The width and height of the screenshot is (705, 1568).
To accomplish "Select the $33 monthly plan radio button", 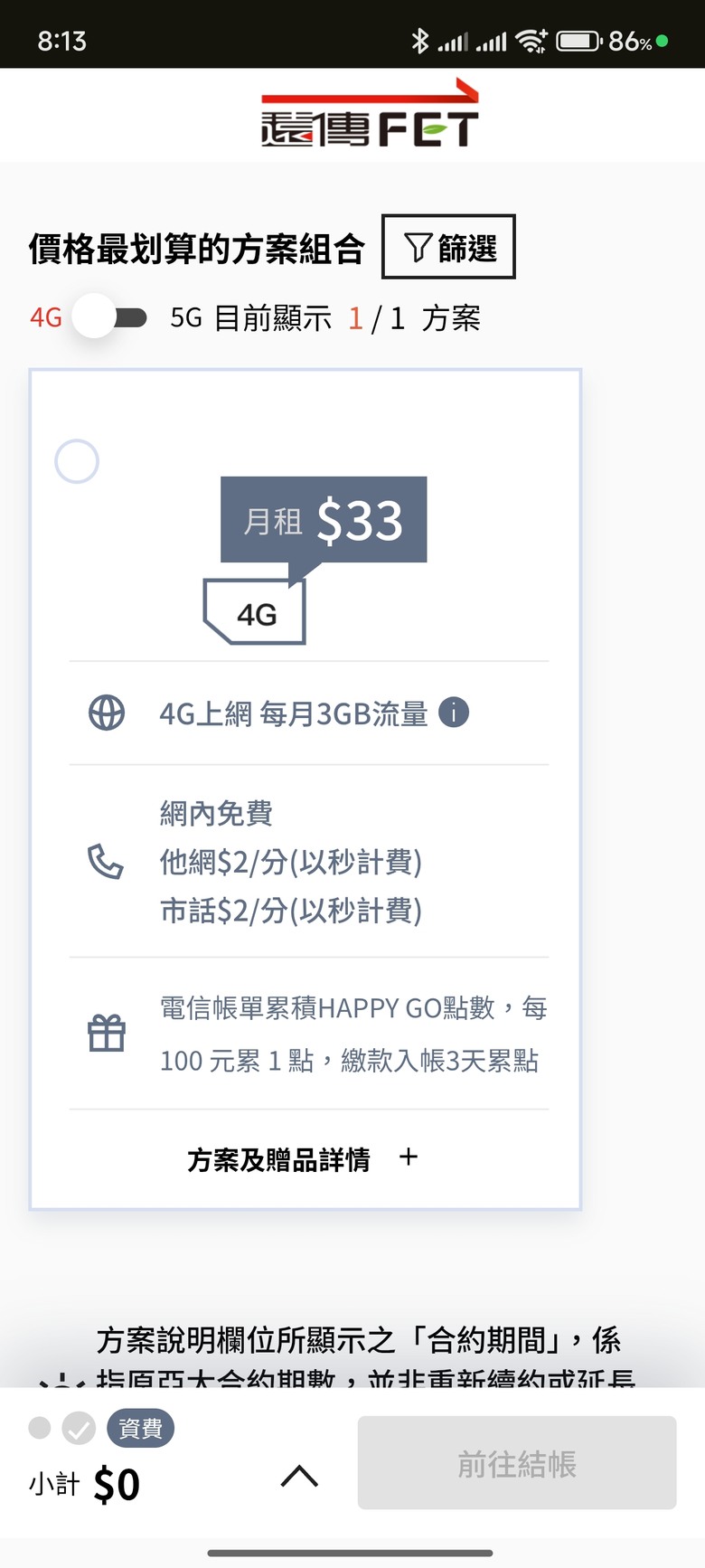I will (77, 462).
